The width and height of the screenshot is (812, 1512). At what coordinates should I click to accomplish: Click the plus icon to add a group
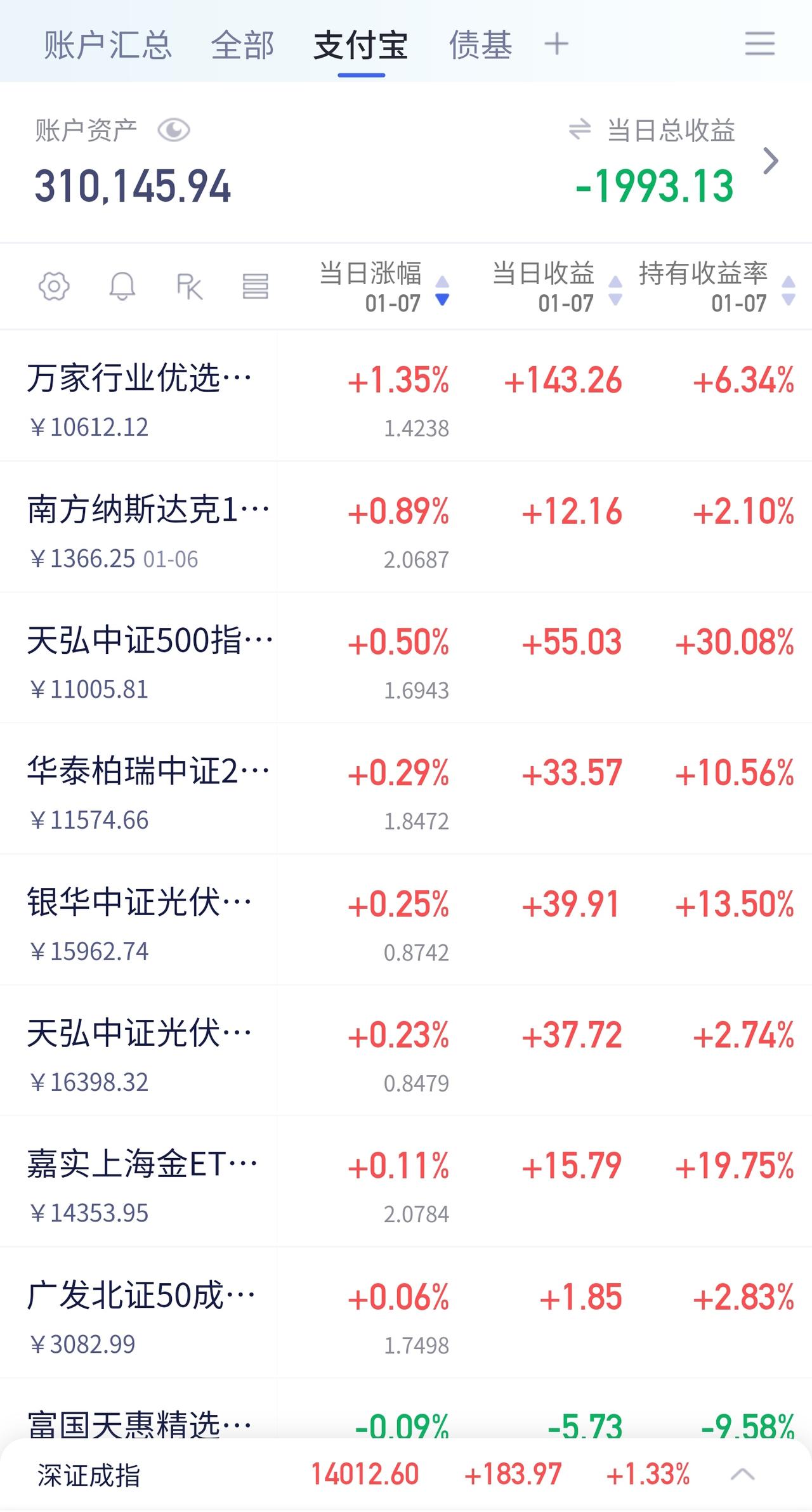(556, 43)
